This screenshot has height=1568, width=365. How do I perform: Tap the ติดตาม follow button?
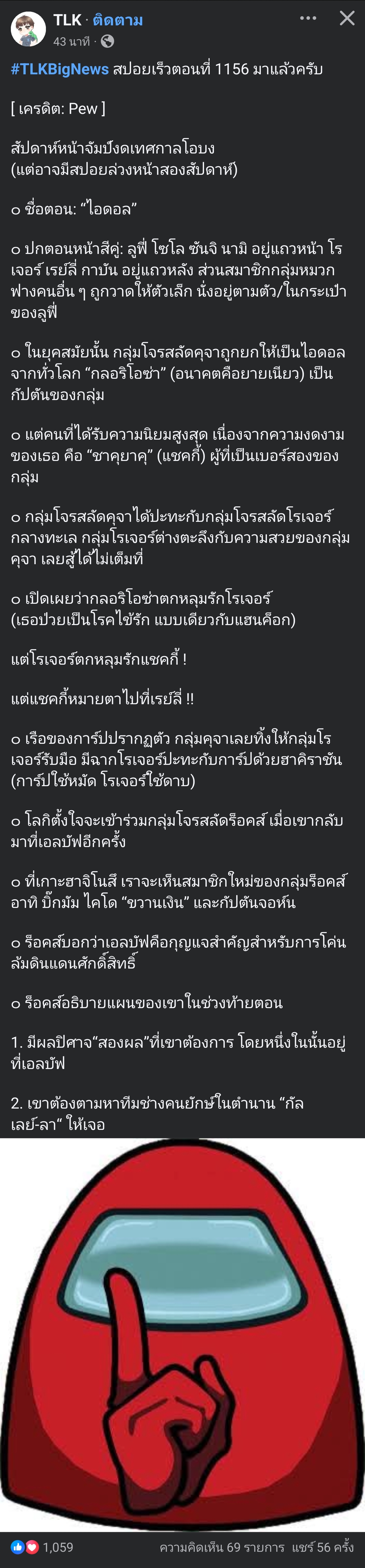(118, 20)
